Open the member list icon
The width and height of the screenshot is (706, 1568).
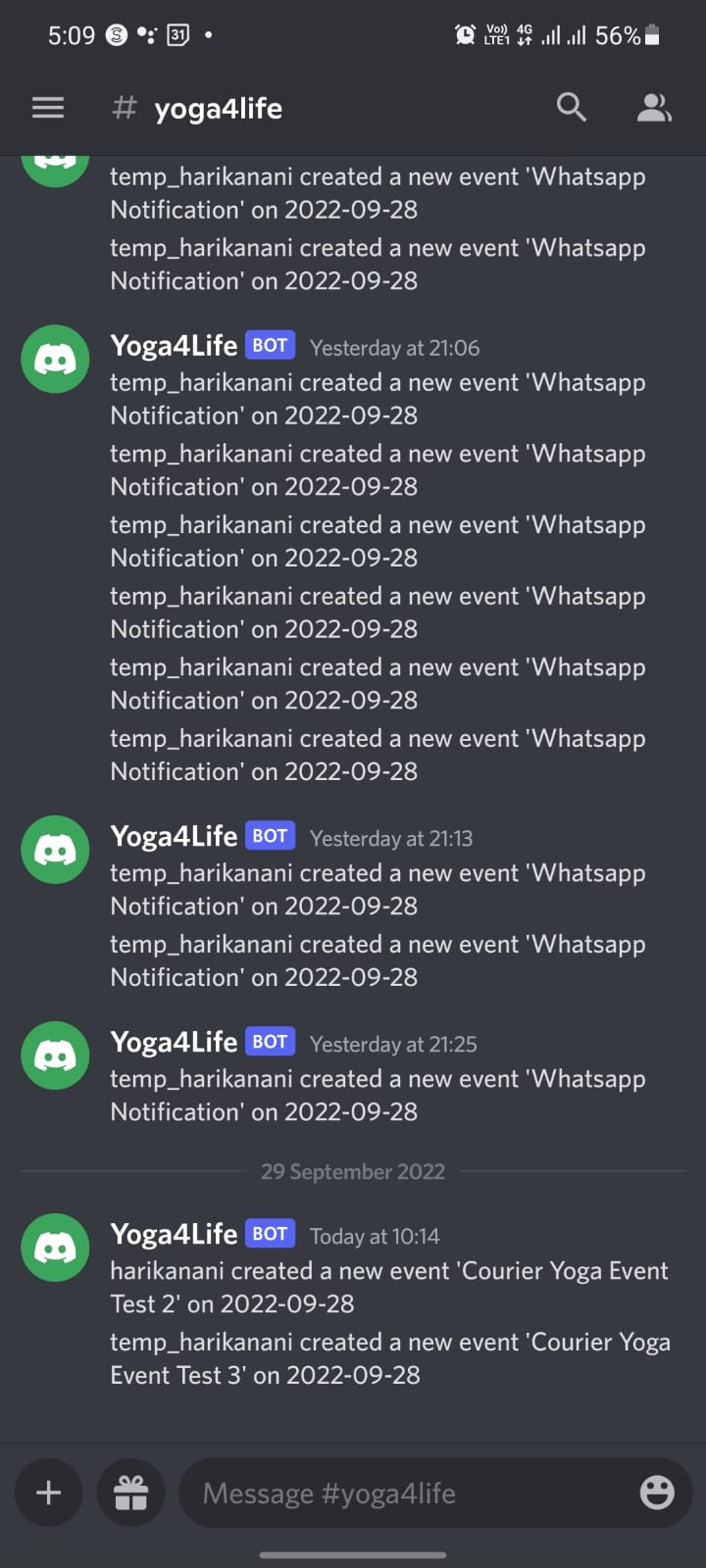653,108
